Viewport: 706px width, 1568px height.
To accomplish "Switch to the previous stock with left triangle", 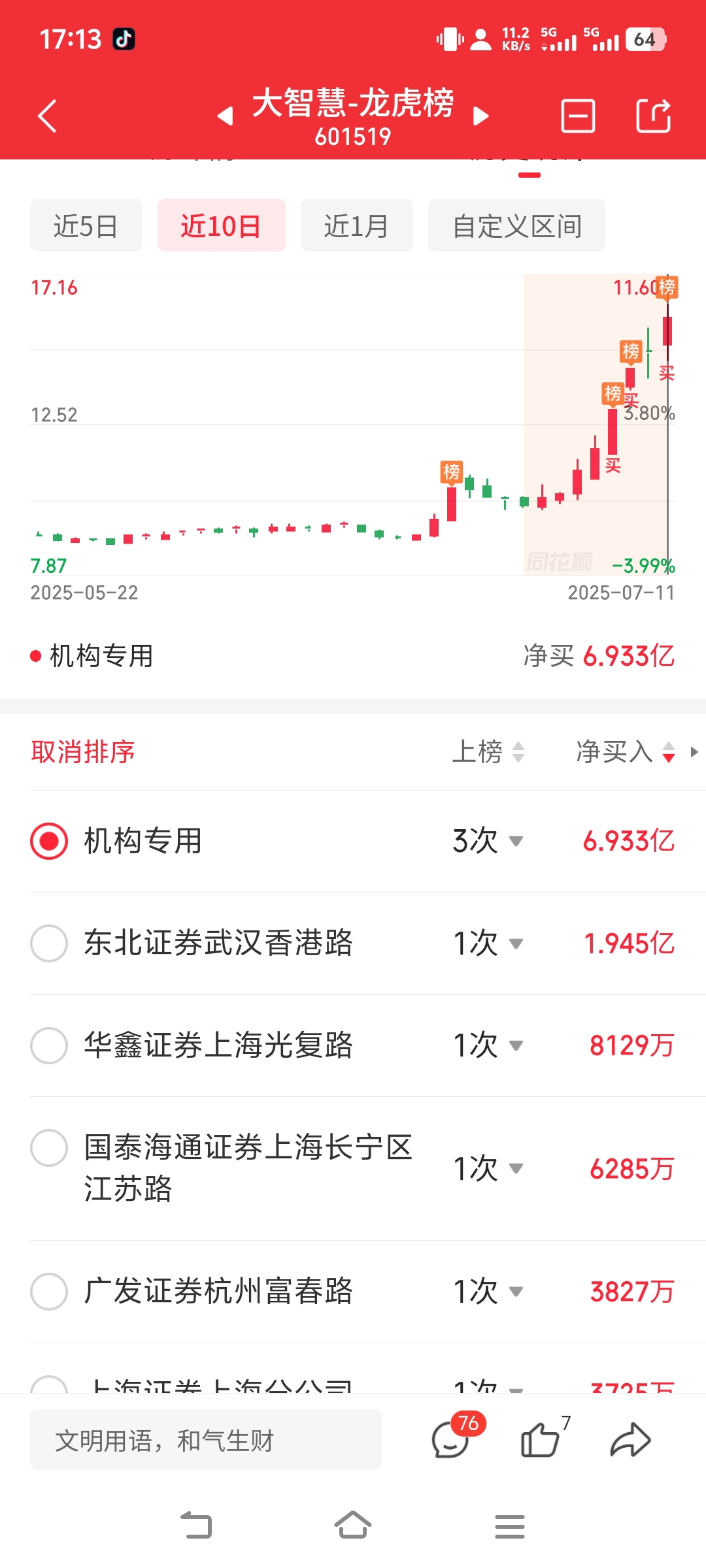I will pos(226,116).
